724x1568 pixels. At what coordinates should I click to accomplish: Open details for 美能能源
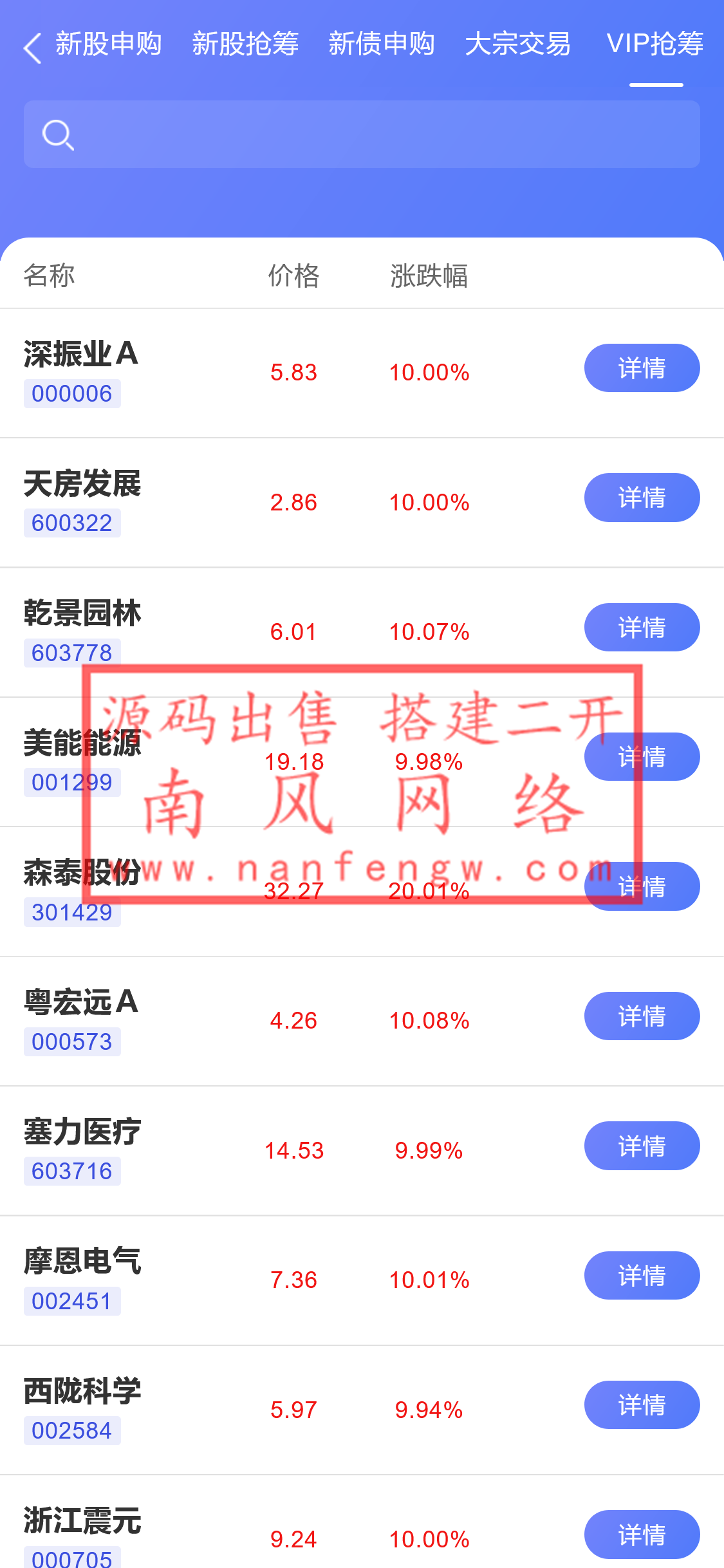[x=641, y=757]
